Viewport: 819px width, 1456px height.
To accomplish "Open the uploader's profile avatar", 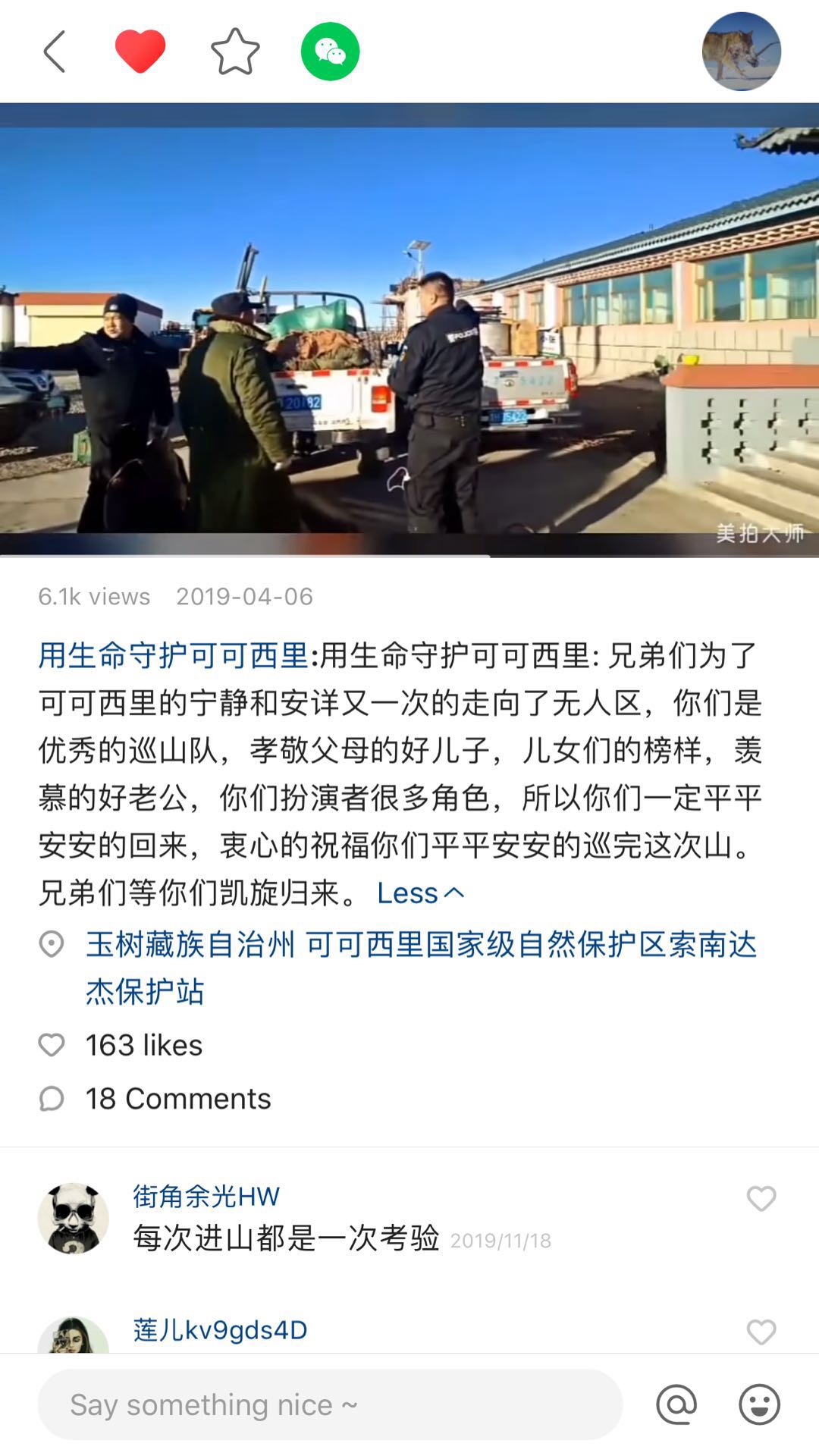I will 741,52.
